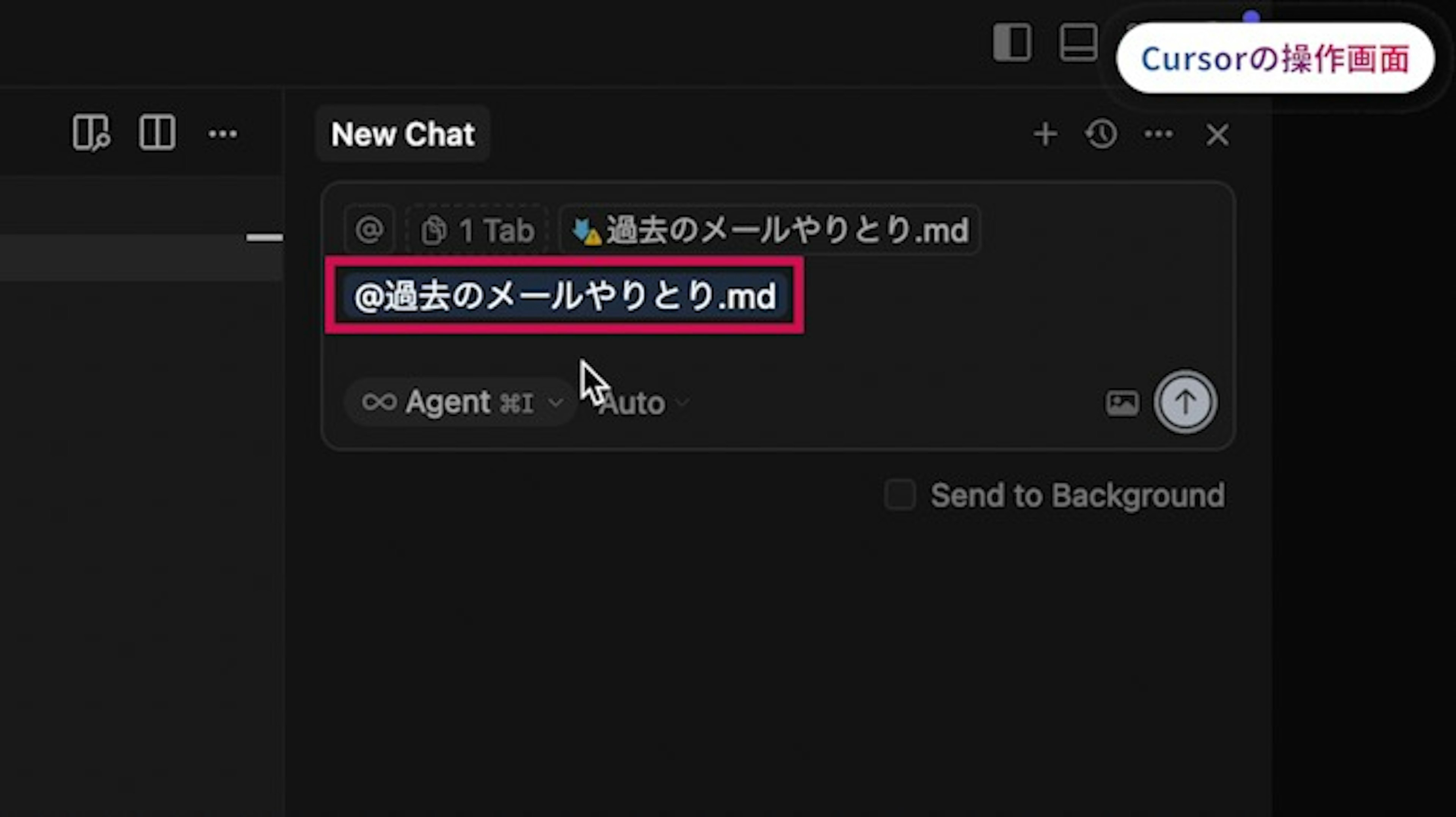1456x817 pixels.
Task: Toggle the bottom panel layout icon
Action: [1078, 42]
